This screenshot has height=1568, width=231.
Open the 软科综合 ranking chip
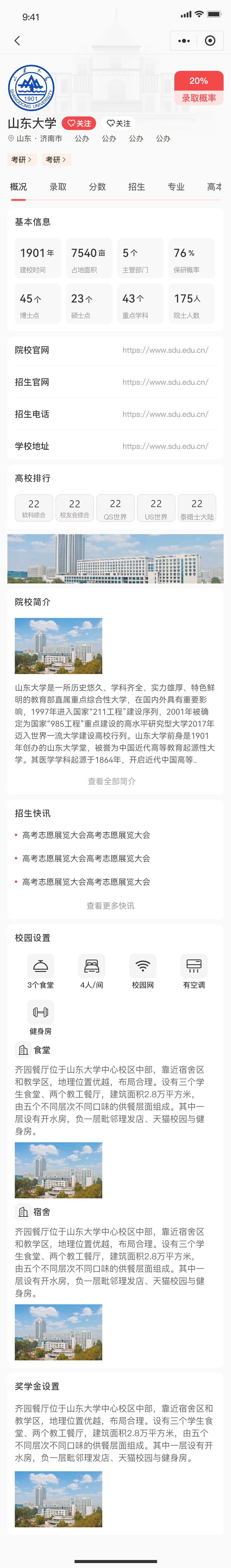[34, 508]
